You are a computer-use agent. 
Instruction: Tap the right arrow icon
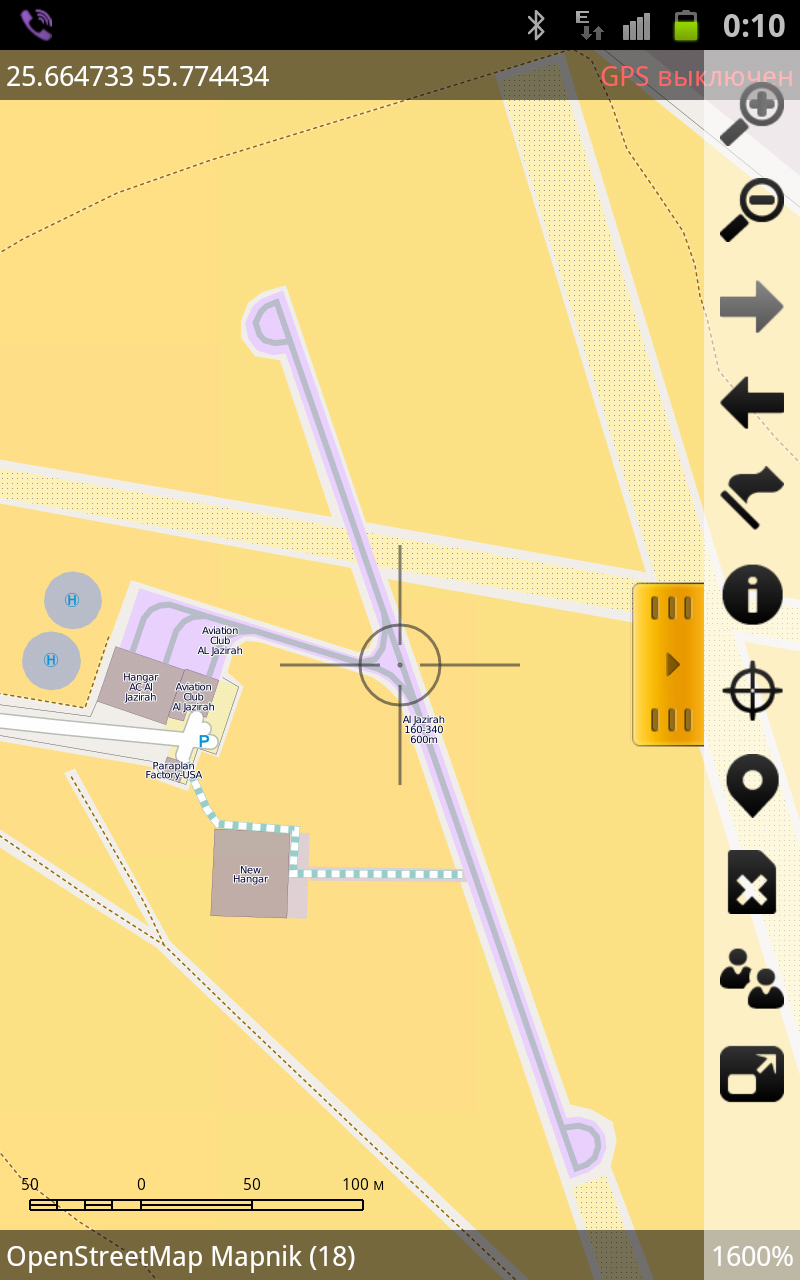(x=752, y=306)
